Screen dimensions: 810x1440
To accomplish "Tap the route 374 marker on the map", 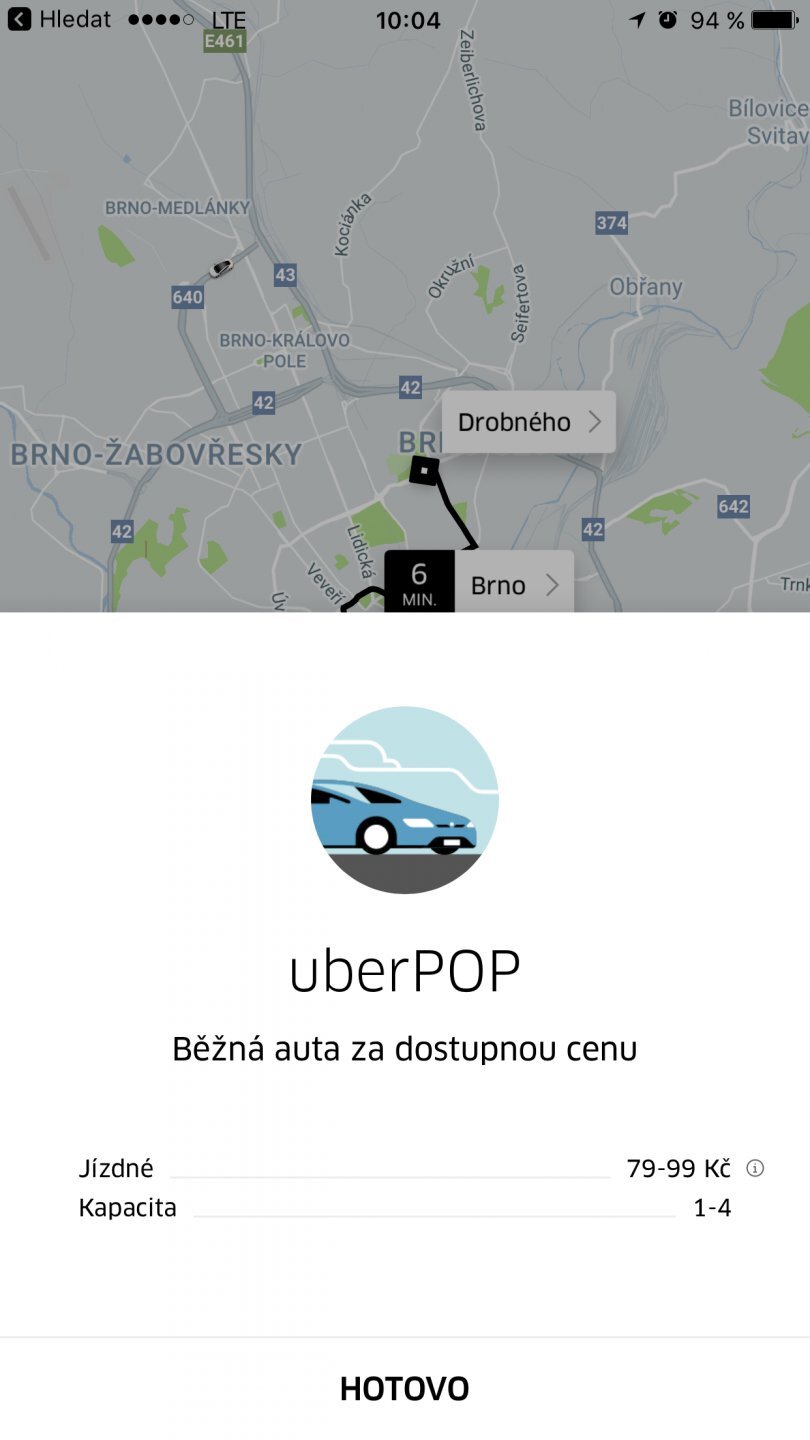I will click(614, 224).
